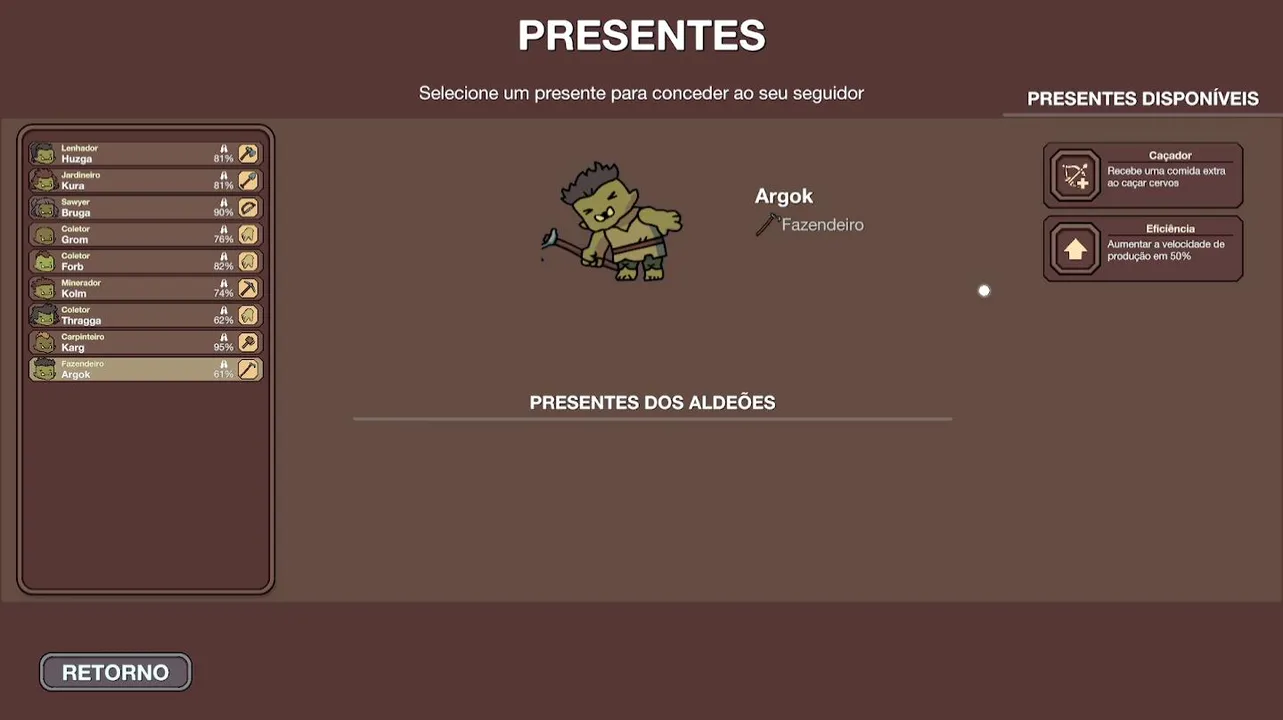1283x720 pixels.
Task: Choose Thragga from the follower list
Action: point(146,316)
